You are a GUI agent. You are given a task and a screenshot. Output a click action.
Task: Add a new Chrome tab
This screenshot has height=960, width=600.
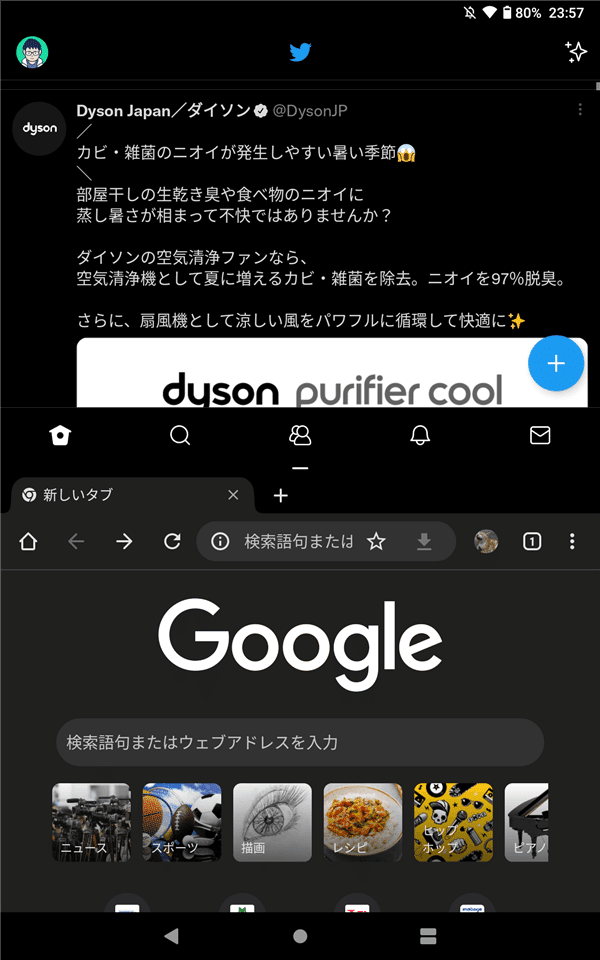click(x=281, y=495)
